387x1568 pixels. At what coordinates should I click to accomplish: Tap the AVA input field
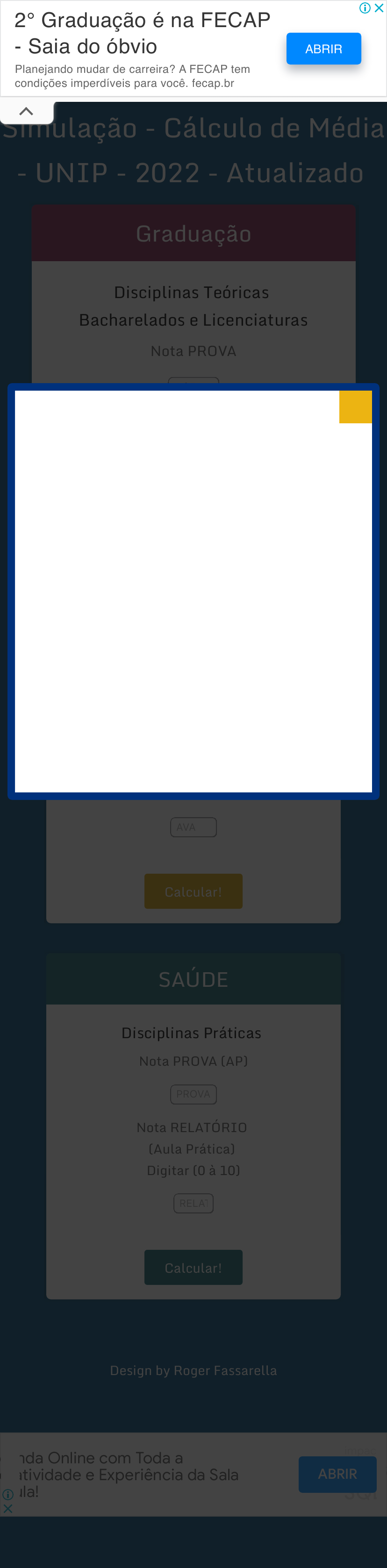[x=193, y=827]
